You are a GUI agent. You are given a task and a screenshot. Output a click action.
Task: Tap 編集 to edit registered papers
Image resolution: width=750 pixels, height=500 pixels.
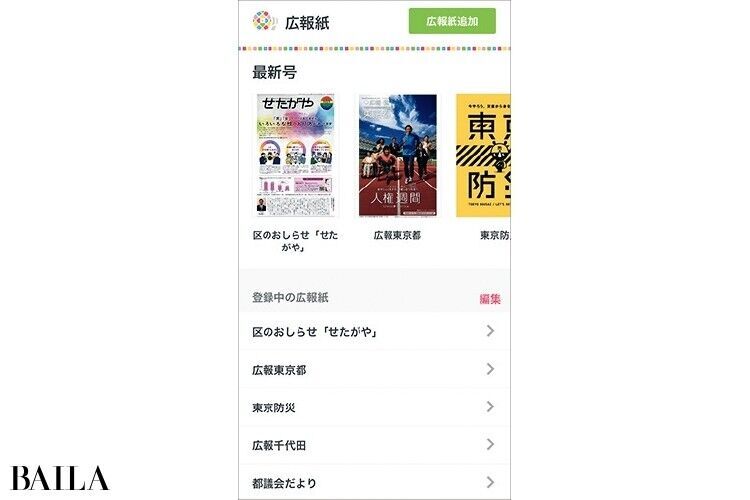coord(490,298)
